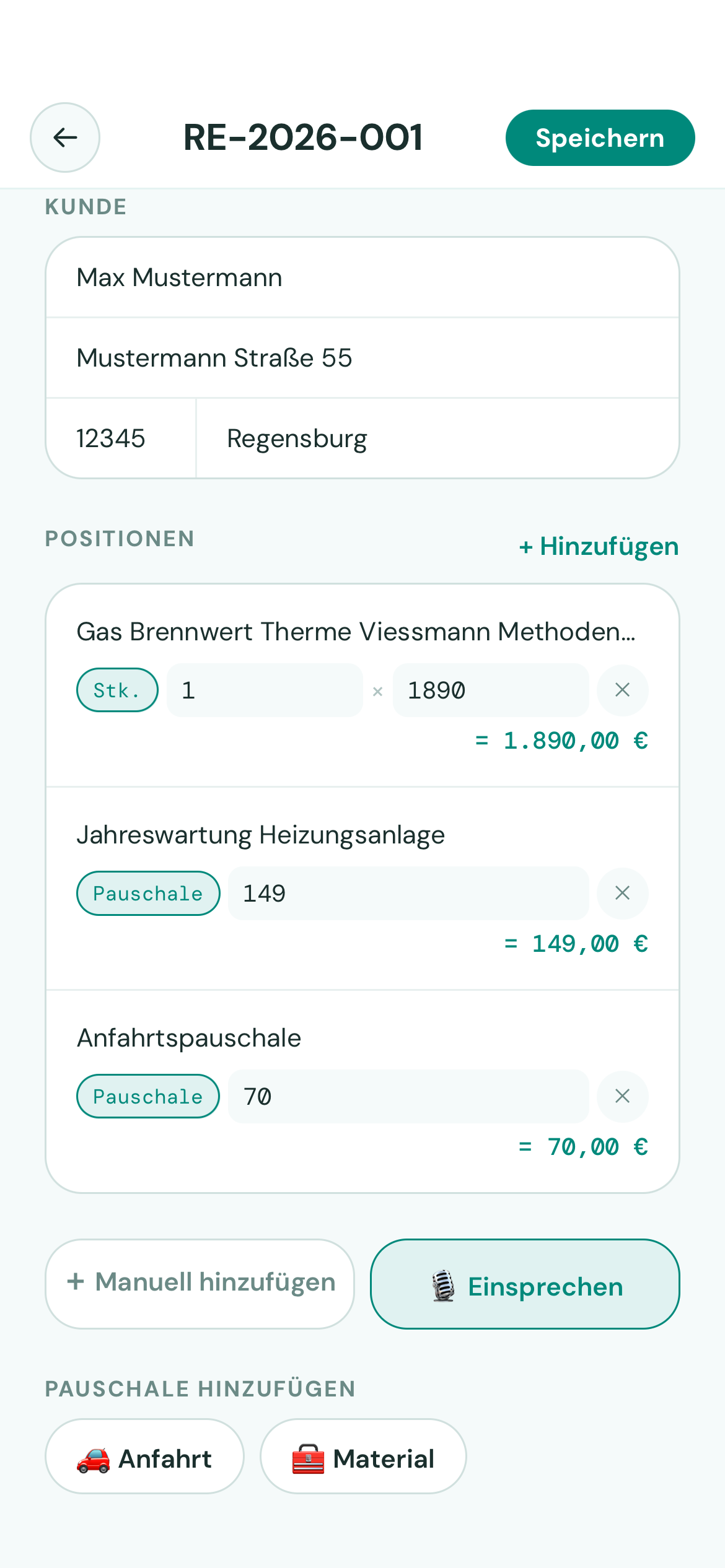Select the Einsprechen voice input button
Image resolution: width=725 pixels, height=1568 pixels.
click(524, 1286)
